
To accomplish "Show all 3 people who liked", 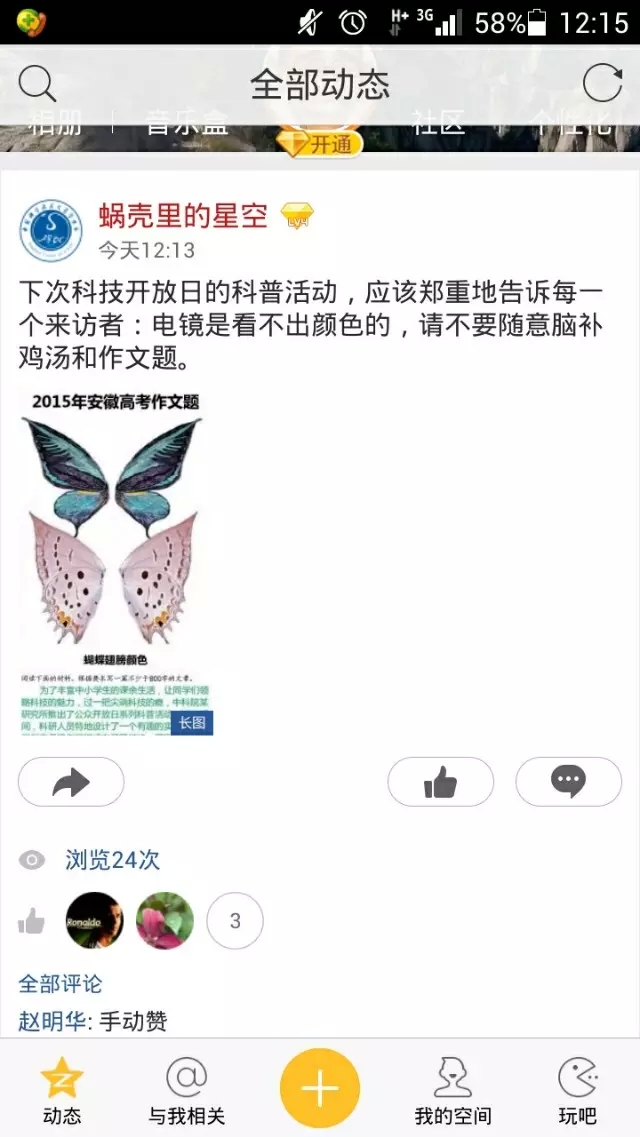I will [x=235, y=920].
